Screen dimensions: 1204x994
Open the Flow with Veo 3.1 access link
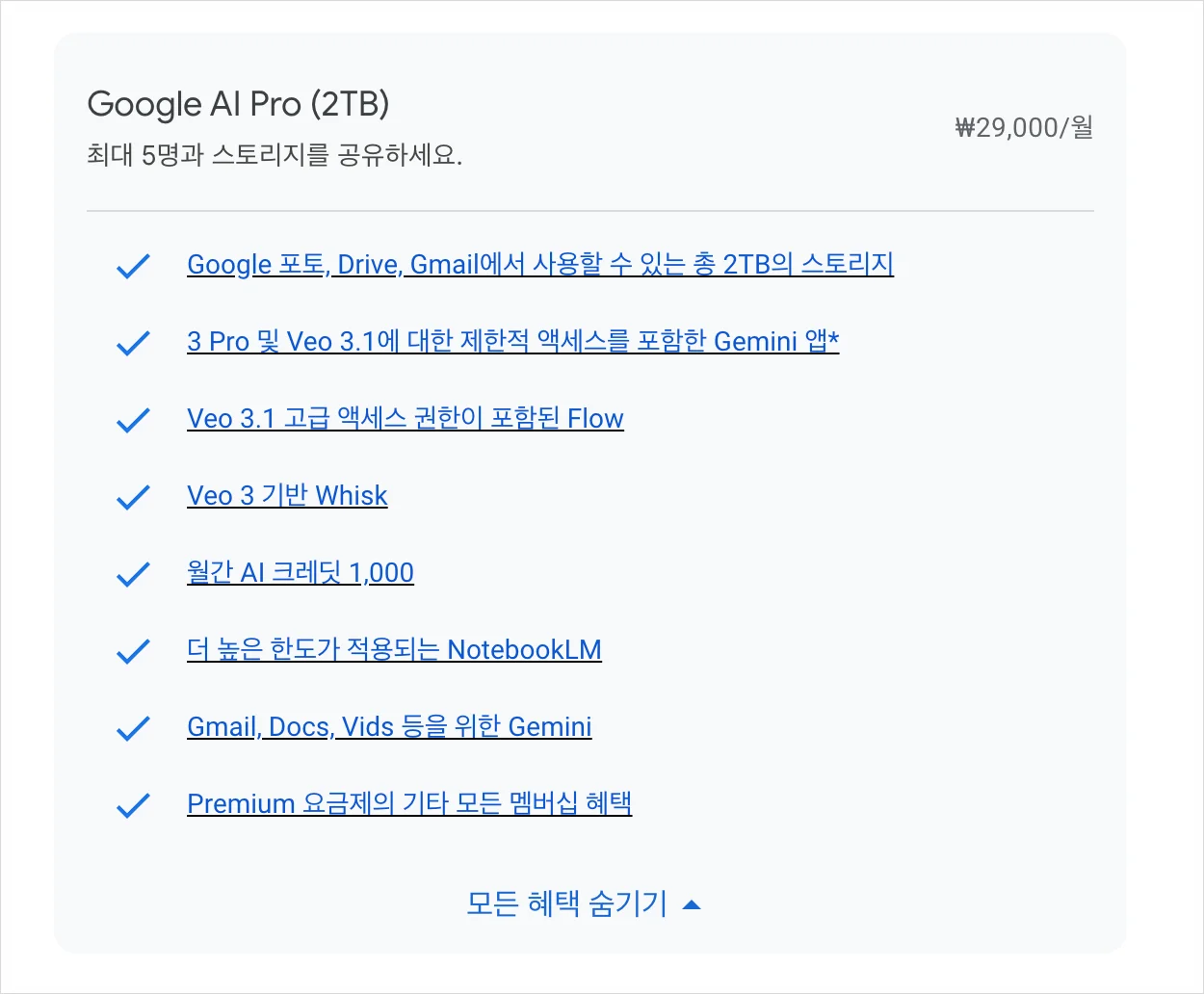(x=405, y=418)
